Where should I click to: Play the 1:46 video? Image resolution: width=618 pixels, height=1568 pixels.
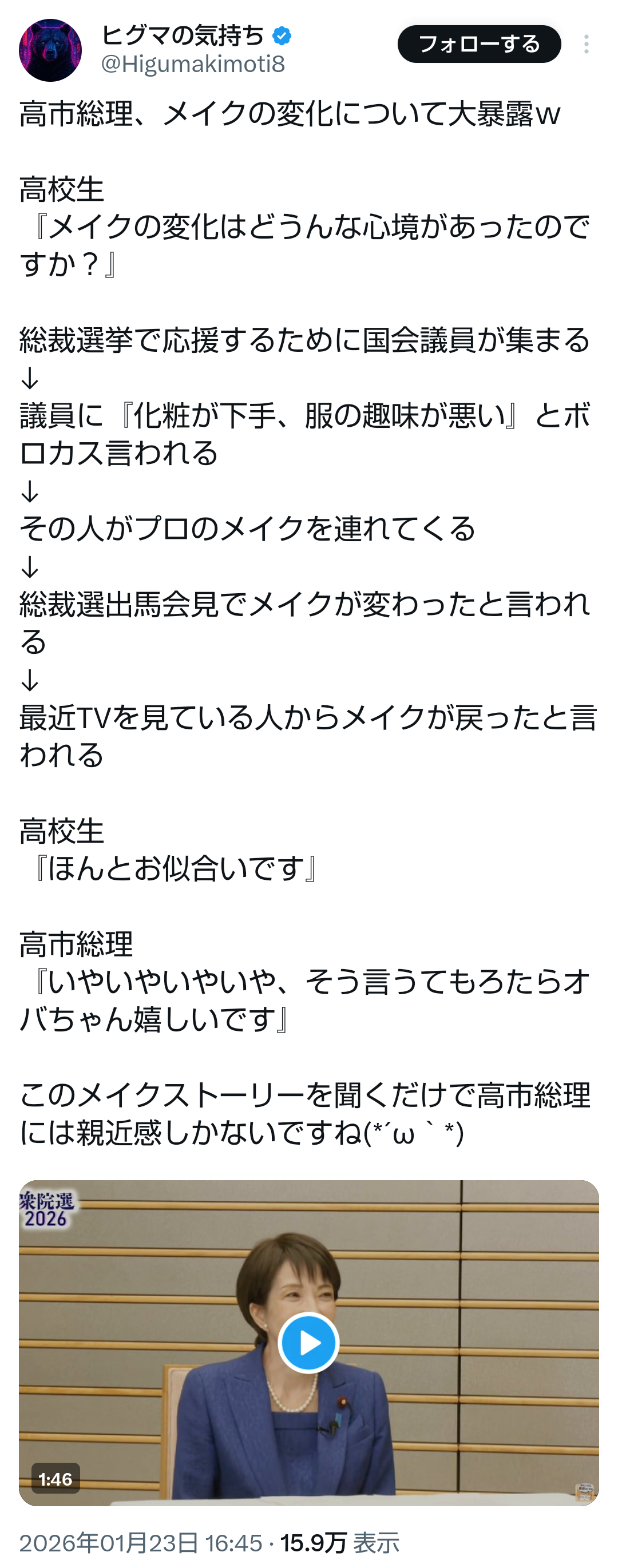pyautogui.click(x=308, y=1342)
